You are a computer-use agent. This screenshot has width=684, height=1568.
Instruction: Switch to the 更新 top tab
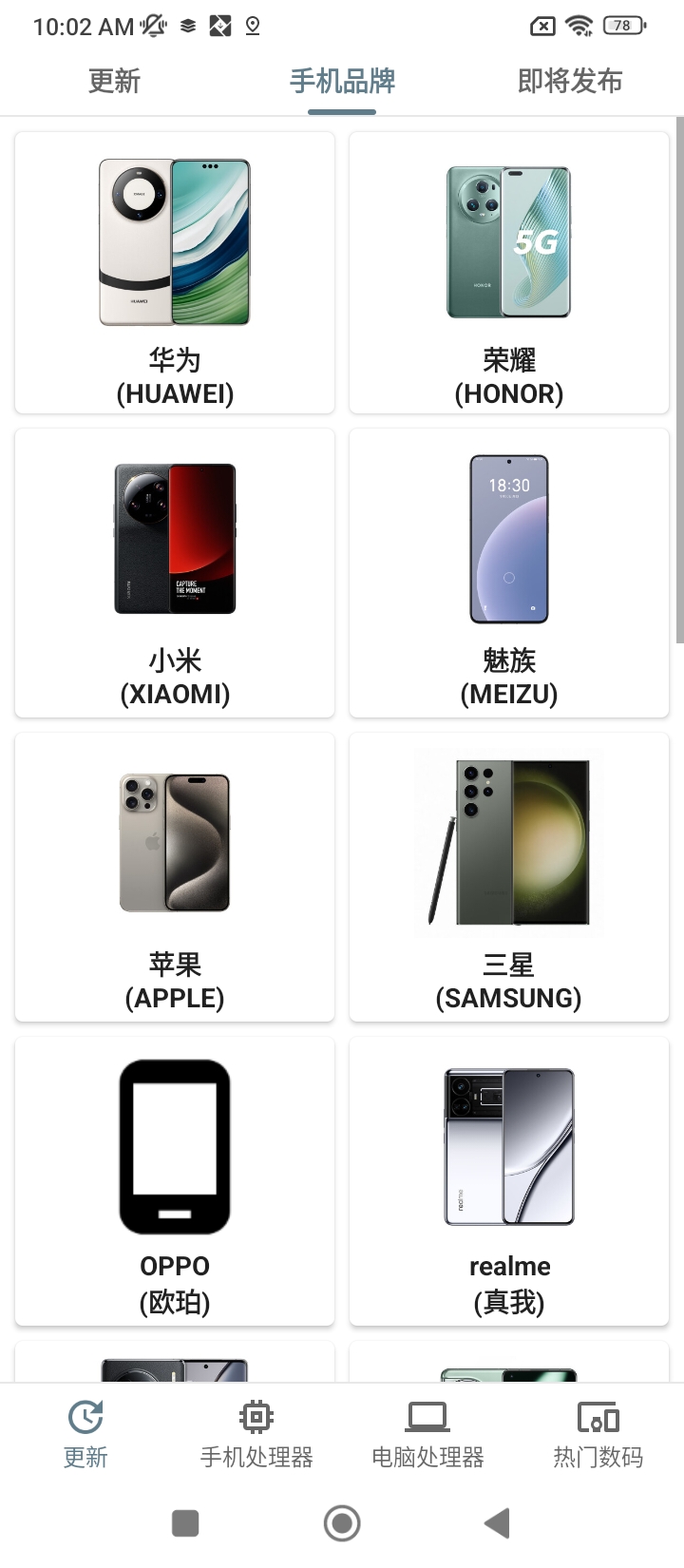coord(114,82)
